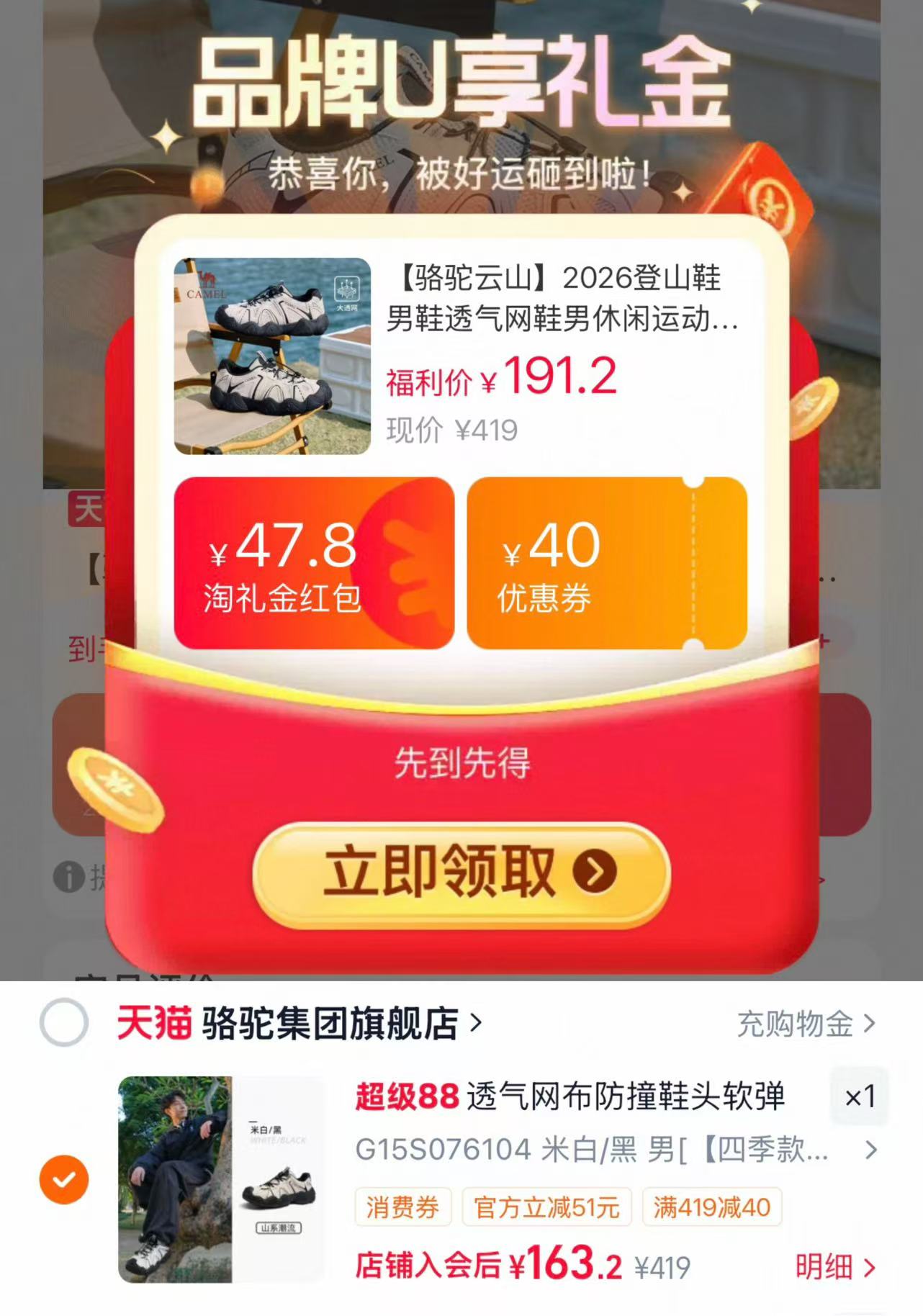Change quantity via the ×1 box
The image size is (923, 1316).
(x=859, y=1097)
